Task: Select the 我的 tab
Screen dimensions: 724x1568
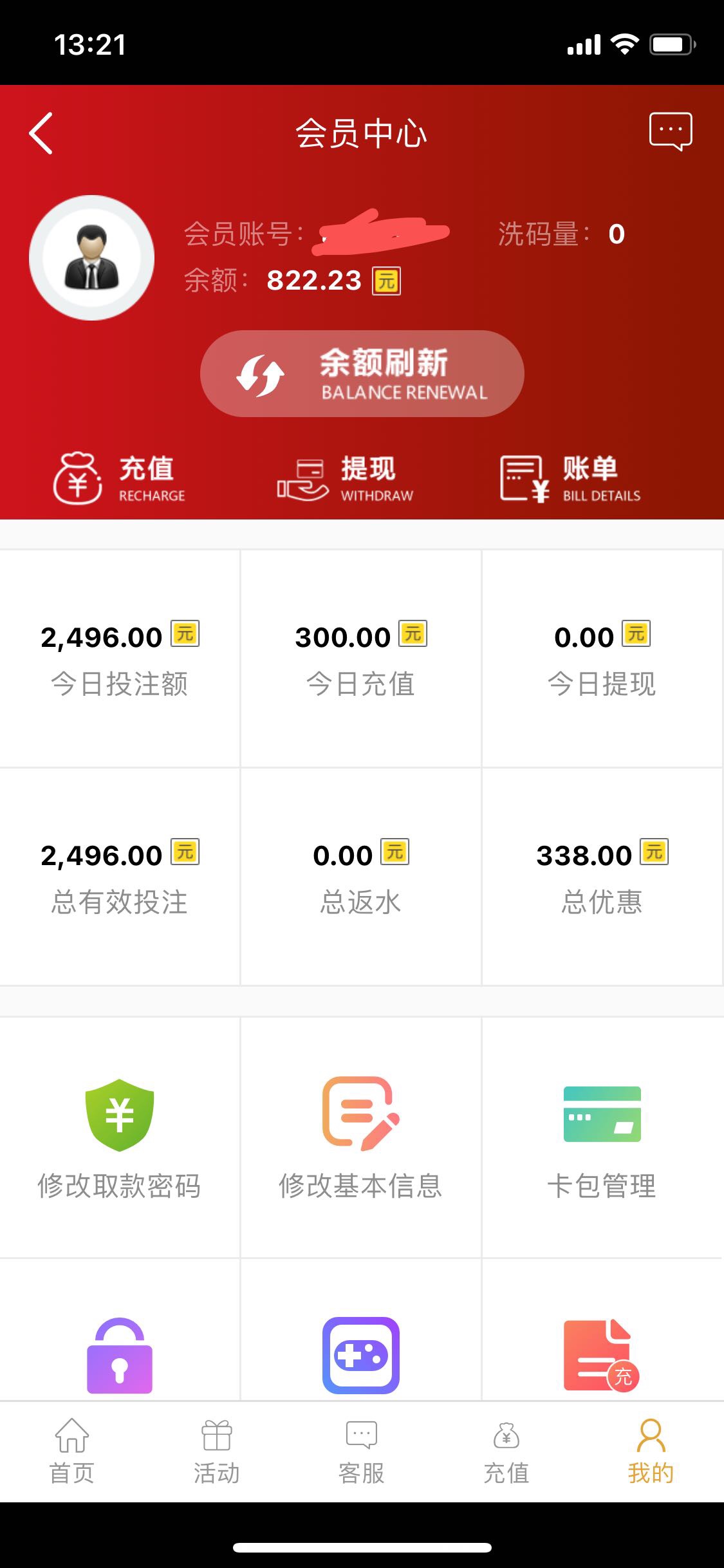Action: [x=651, y=1451]
